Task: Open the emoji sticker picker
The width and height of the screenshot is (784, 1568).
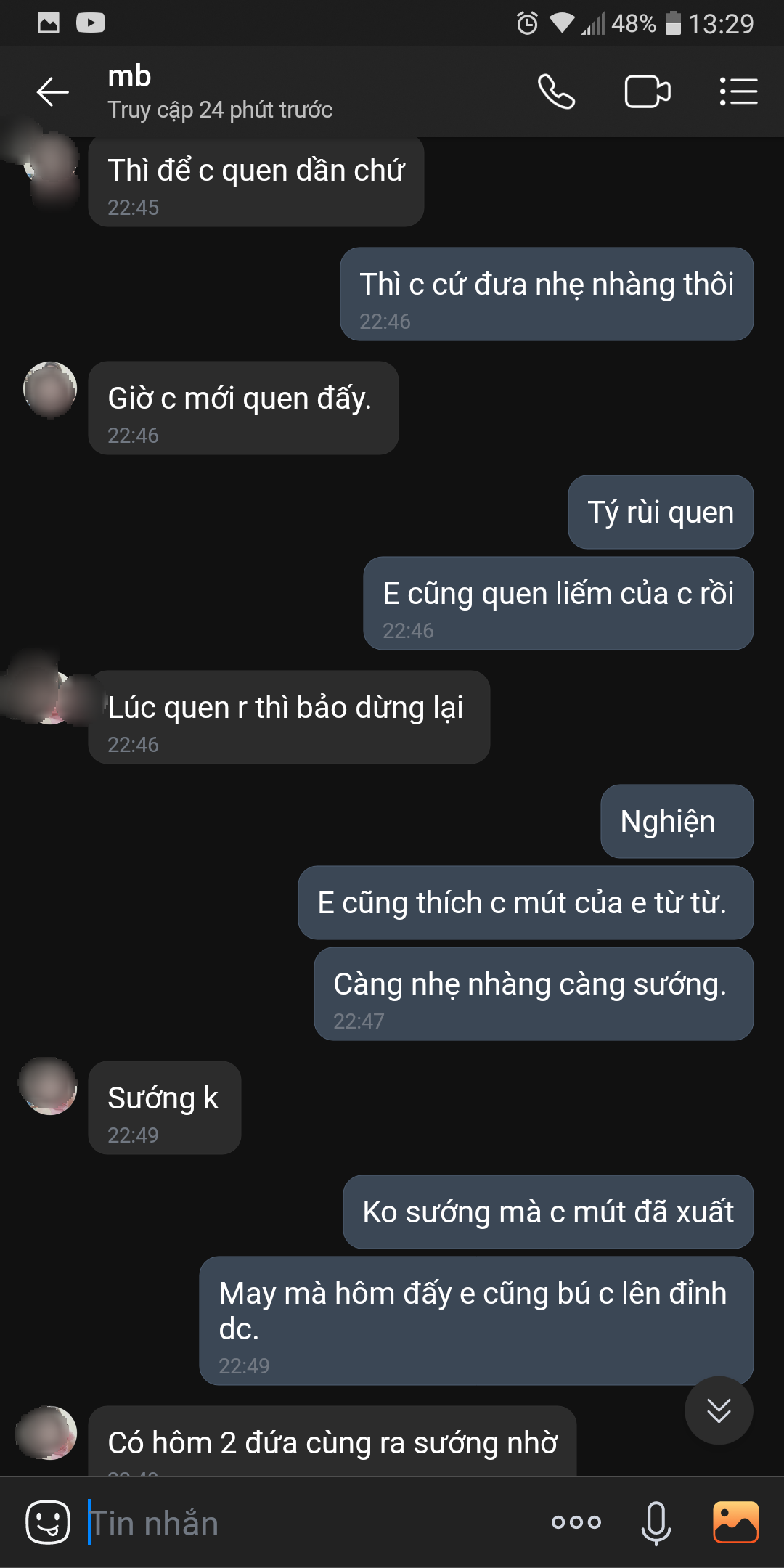Action: 48,1522
